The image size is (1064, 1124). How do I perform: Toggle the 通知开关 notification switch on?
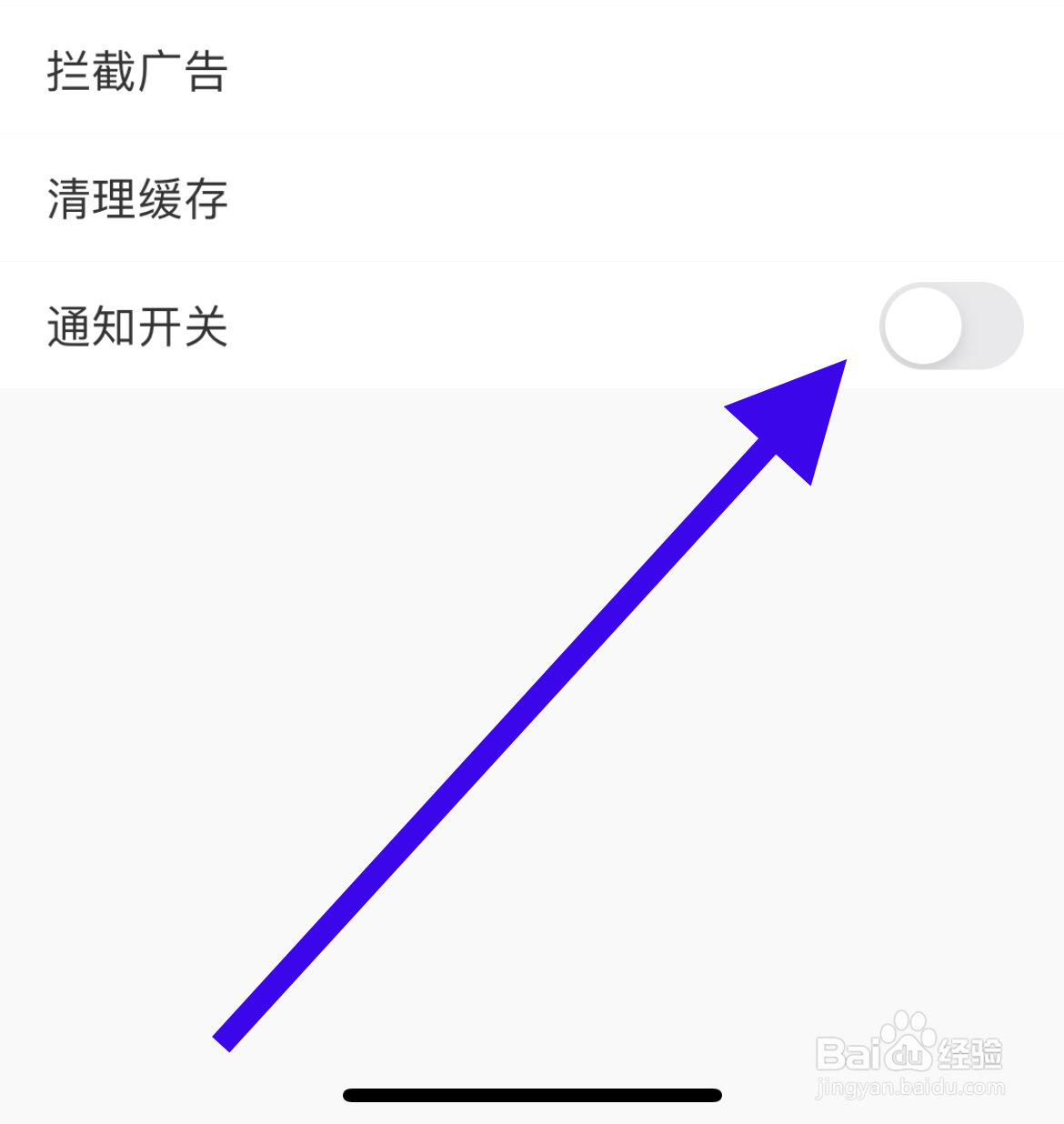coord(951,325)
